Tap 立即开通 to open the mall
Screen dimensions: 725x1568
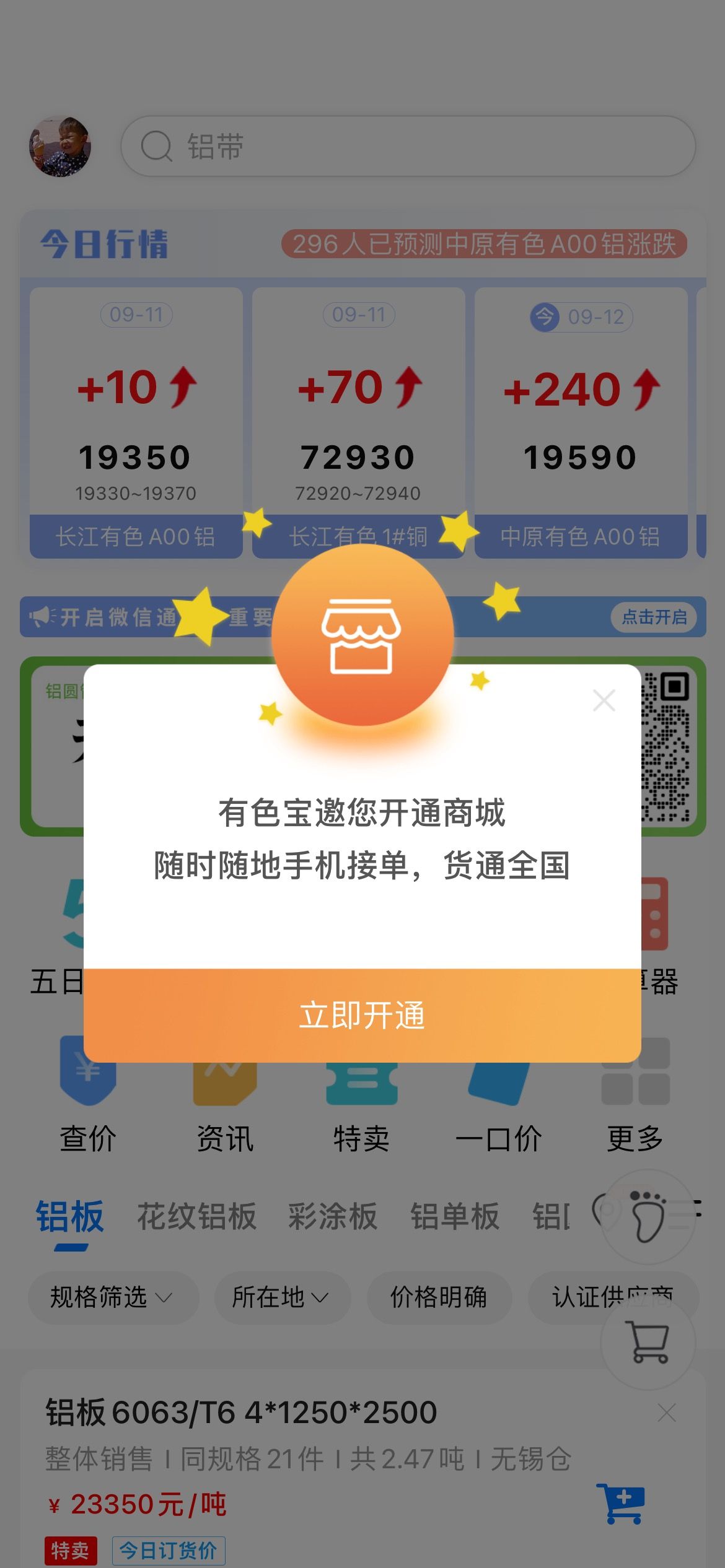pyautogui.click(x=362, y=1016)
